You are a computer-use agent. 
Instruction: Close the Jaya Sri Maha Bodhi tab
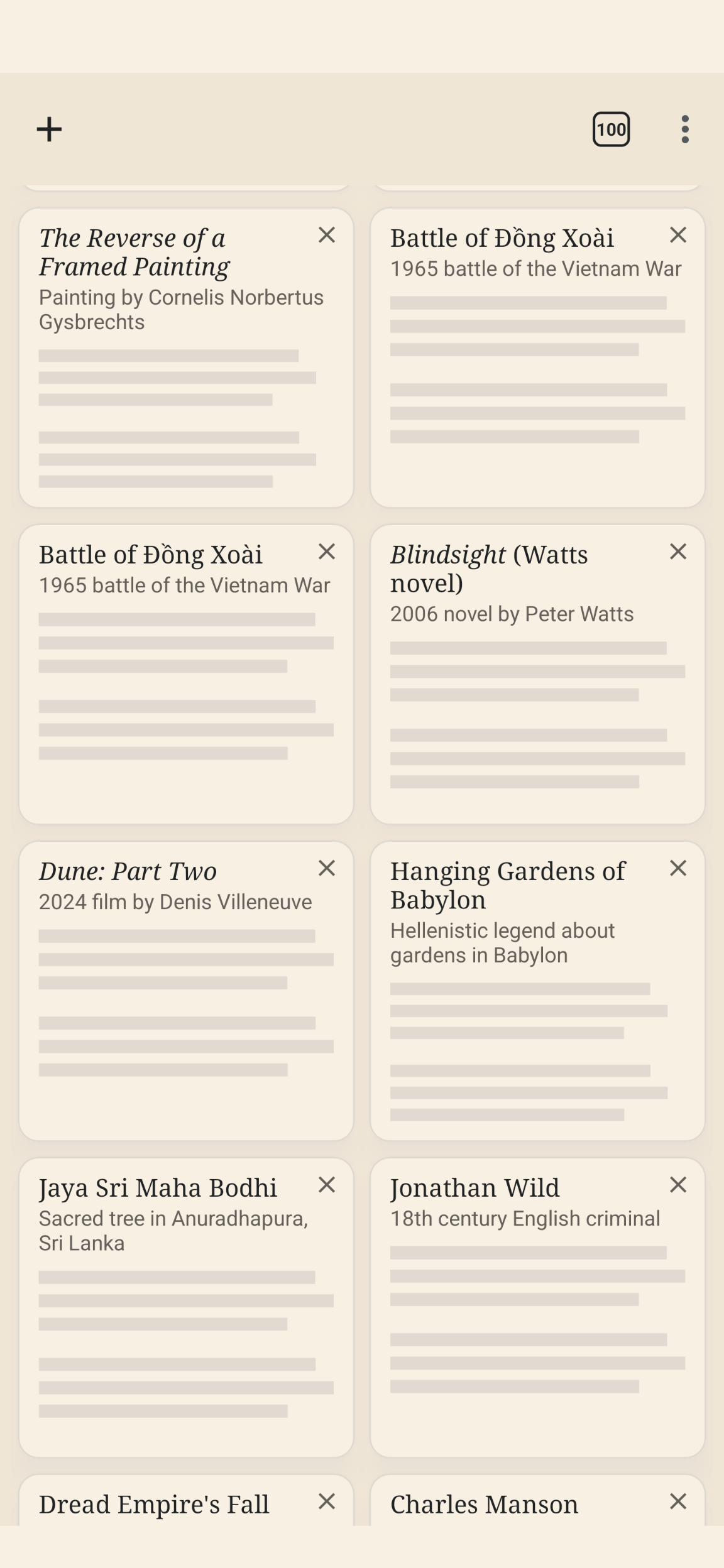point(327,1185)
